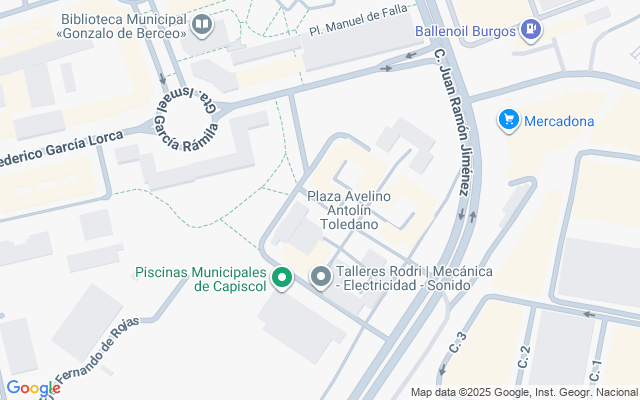Select the Talleres Rodri place pin
Image resolution: width=640 pixels, height=400 pixels.
[x=321, y=278]
